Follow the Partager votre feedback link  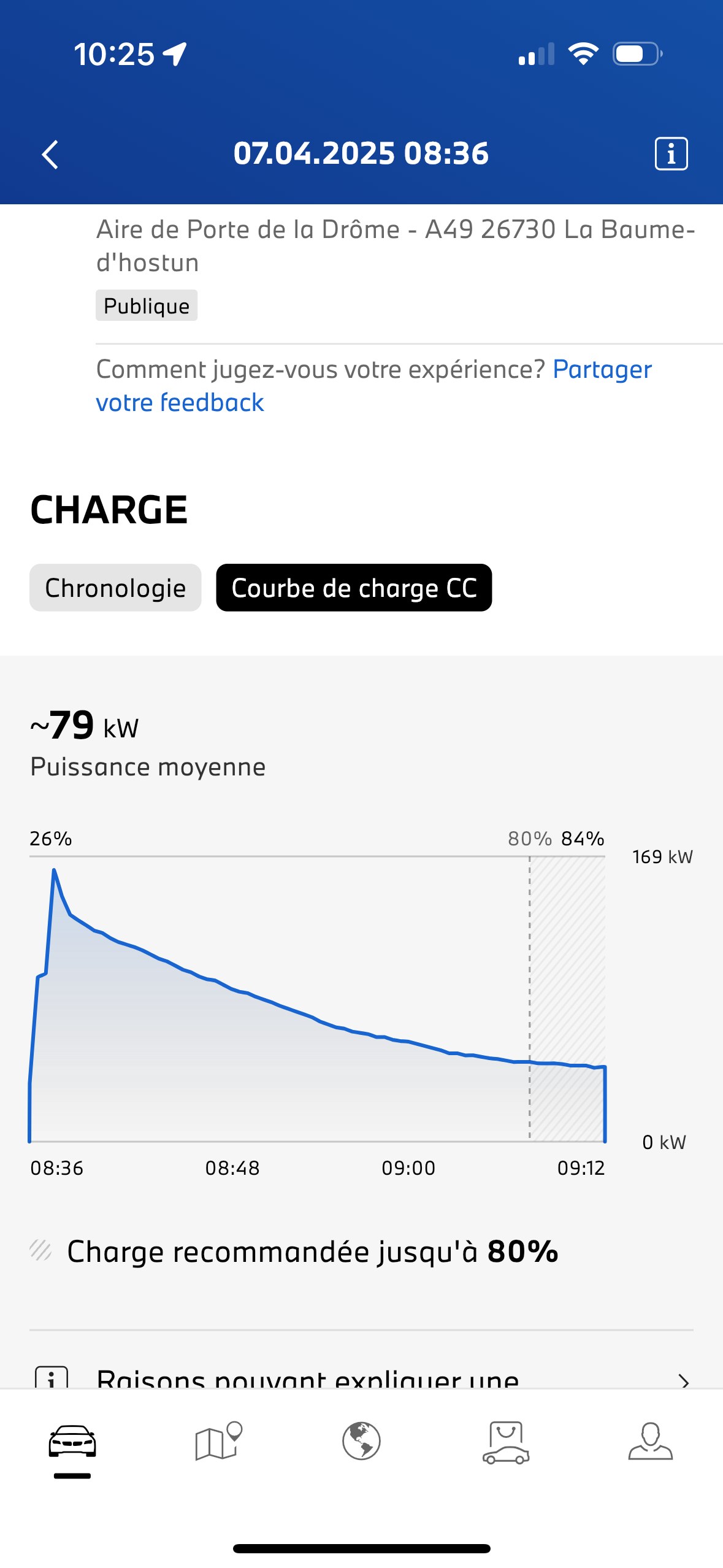373,386
